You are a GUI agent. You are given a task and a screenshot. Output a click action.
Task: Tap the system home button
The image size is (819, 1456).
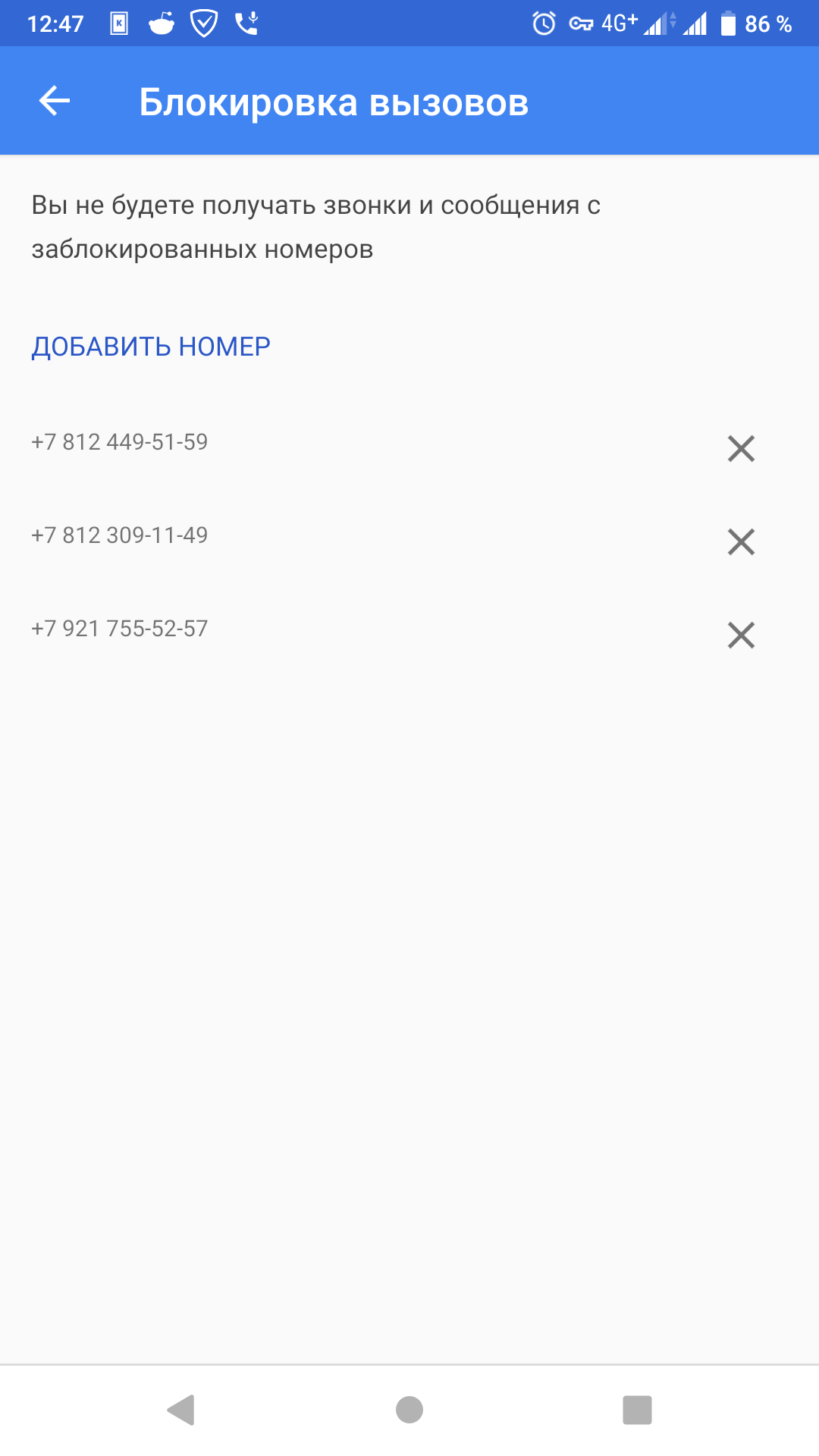tap(409, 1410)
